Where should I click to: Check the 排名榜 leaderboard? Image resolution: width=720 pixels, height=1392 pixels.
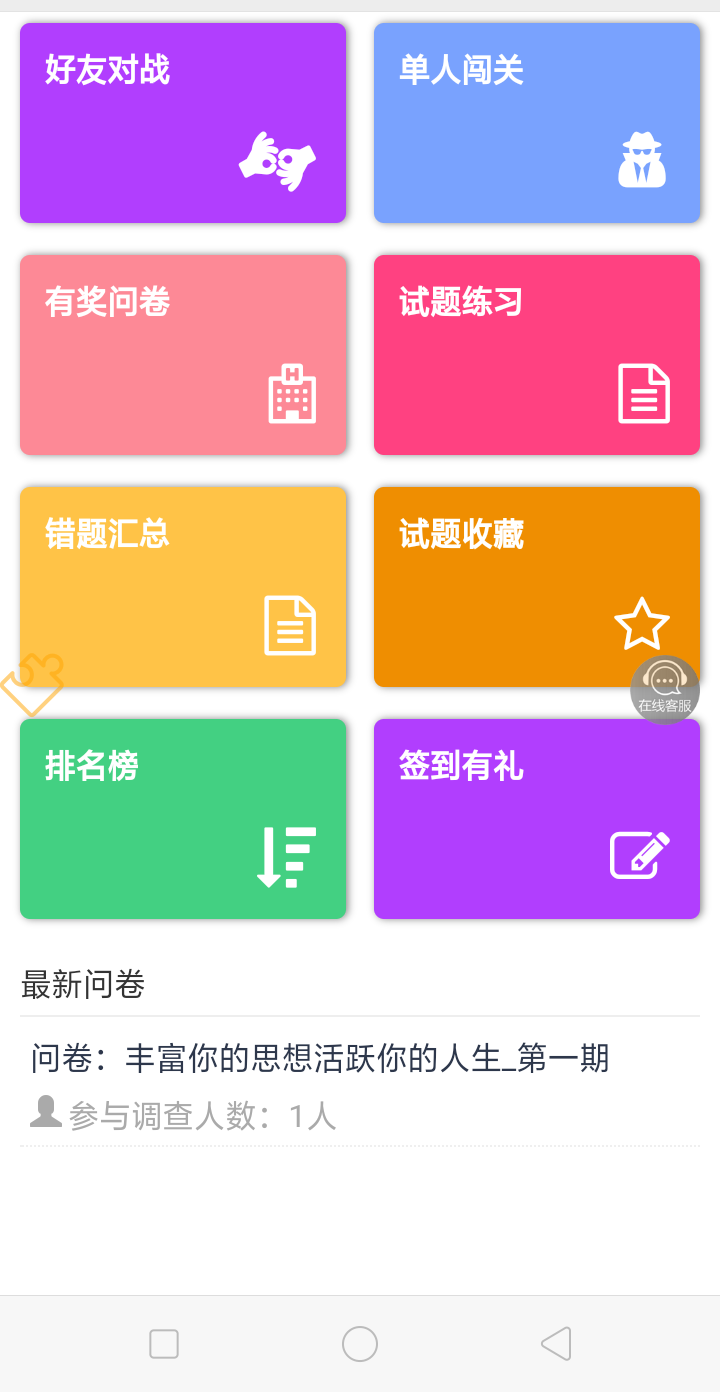(183, 819)
